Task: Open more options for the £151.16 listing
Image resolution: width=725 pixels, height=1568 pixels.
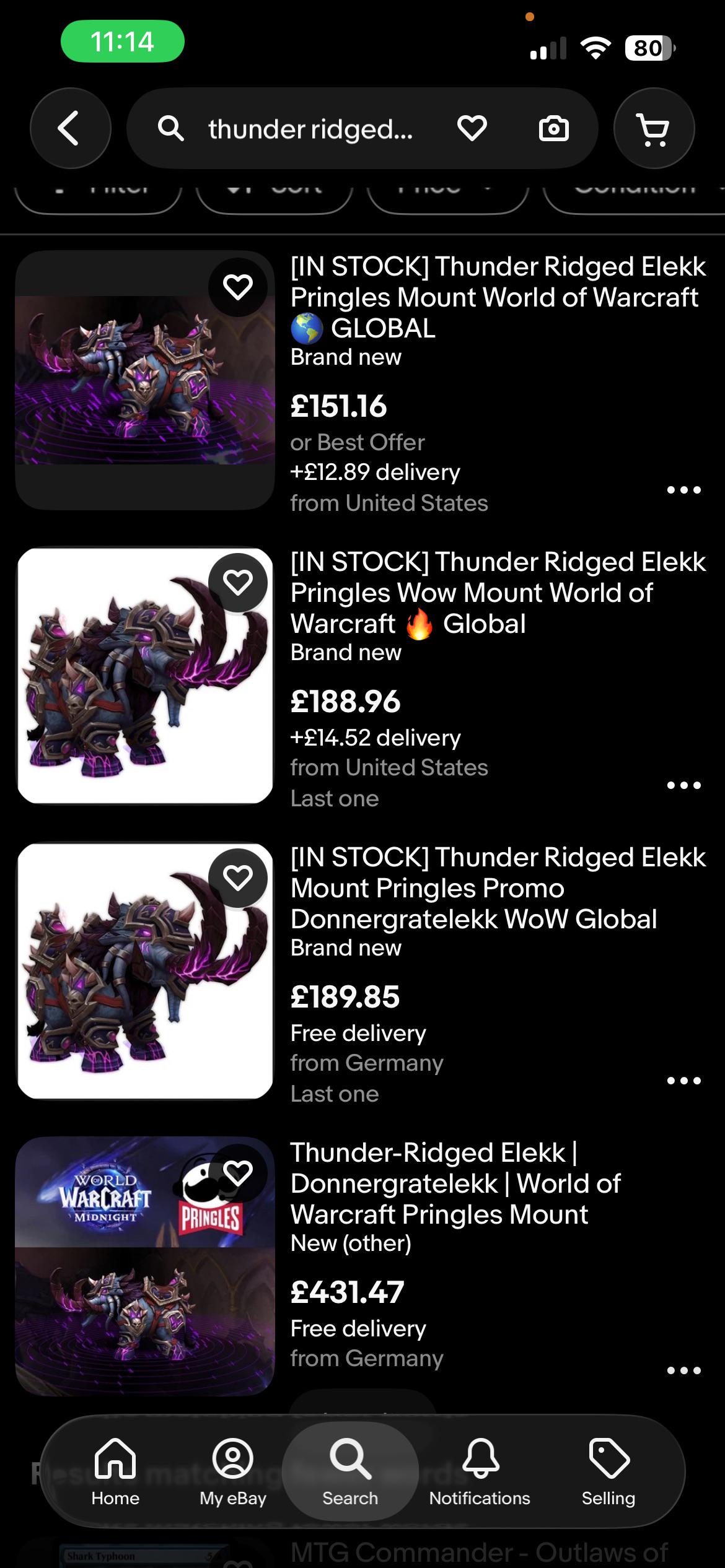Action: (x=683, y=490)
